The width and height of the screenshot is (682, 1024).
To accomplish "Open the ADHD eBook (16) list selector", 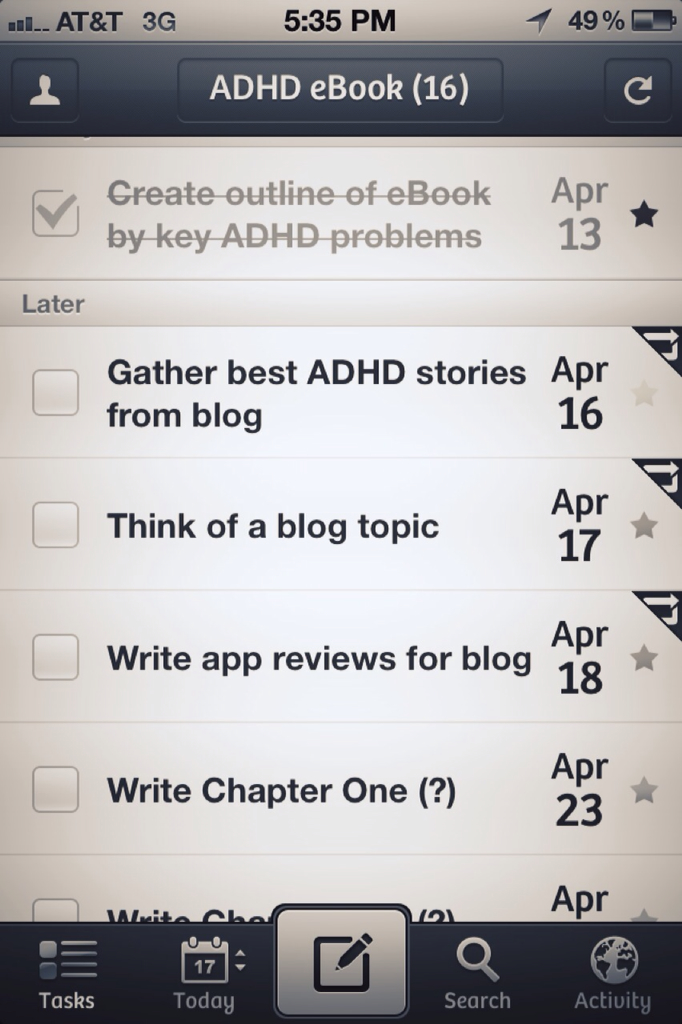I will 340,90.
